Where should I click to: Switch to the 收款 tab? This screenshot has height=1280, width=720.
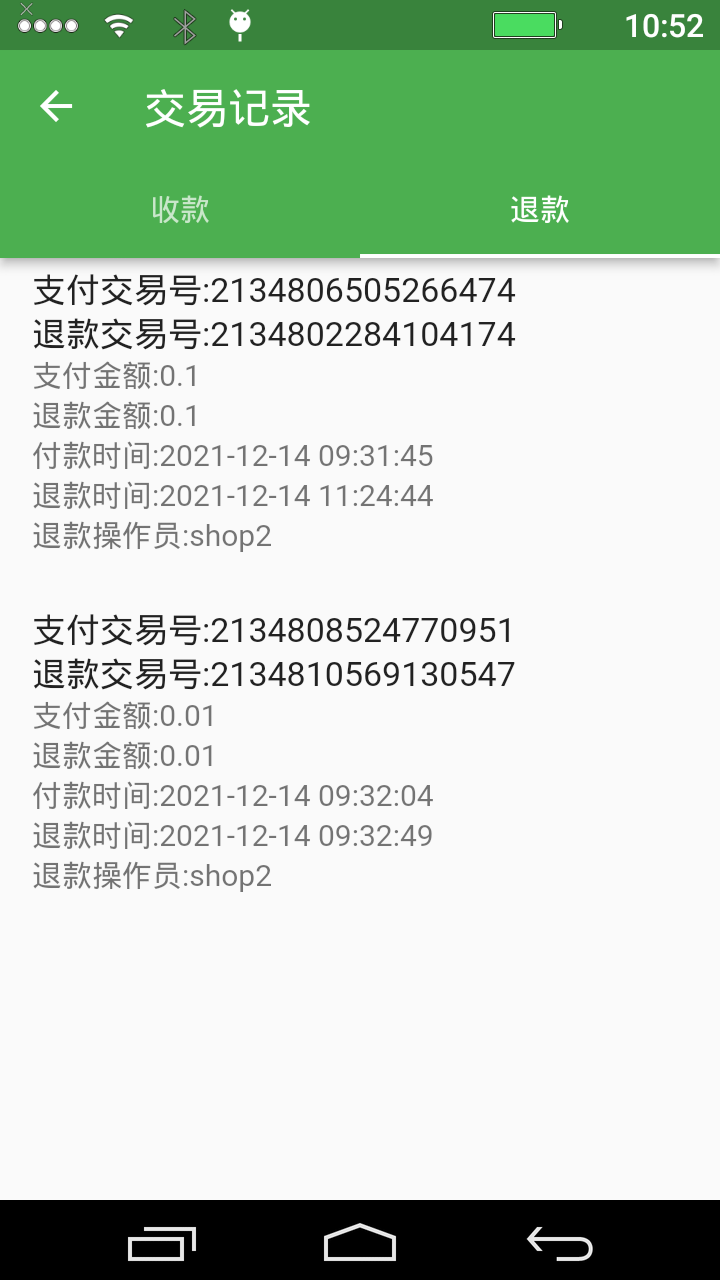[180, 212]
